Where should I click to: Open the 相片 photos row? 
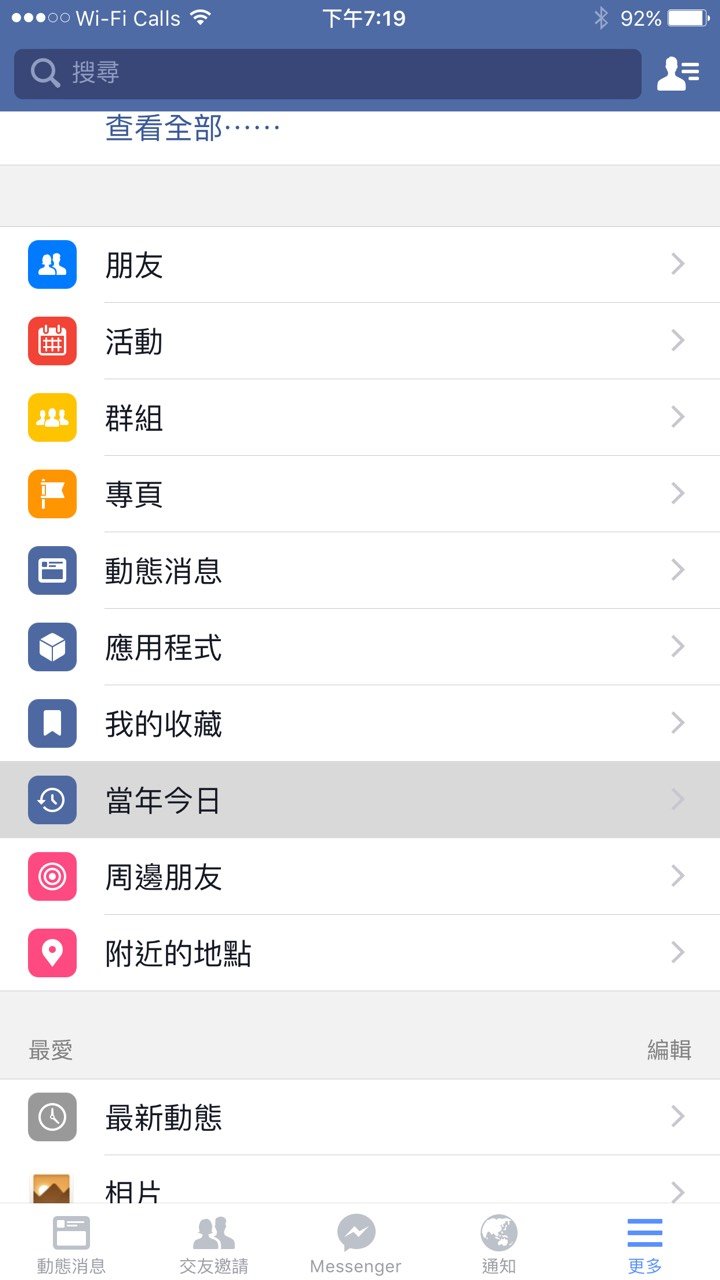tap(360, 1188)
